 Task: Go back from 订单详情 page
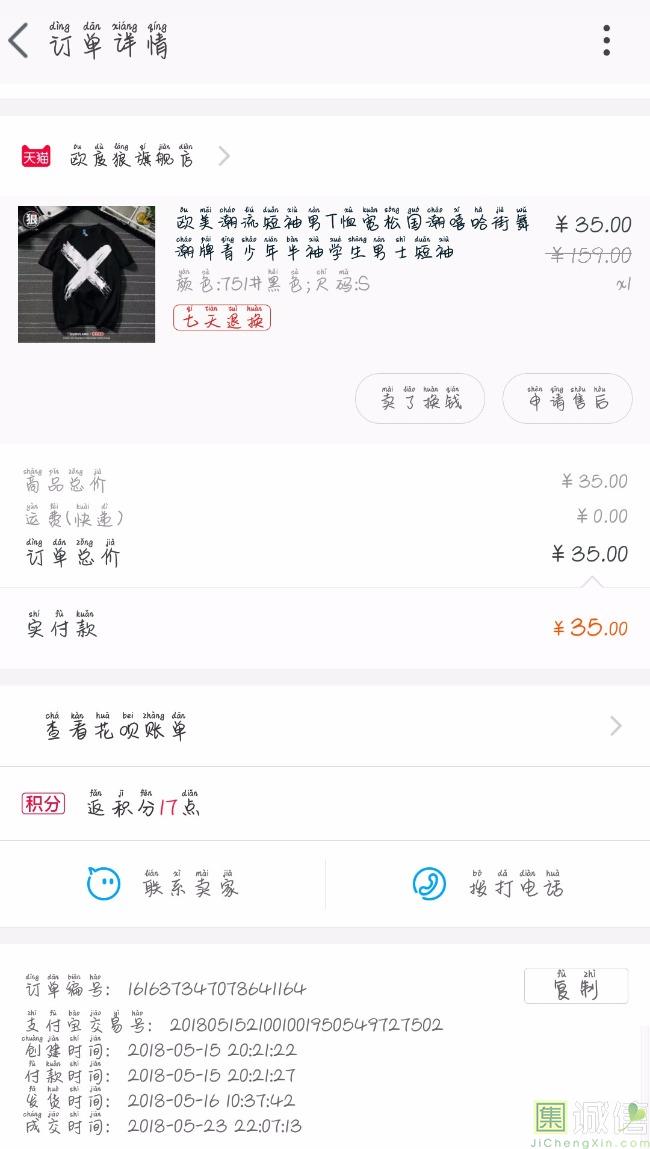pyautogui.click(x=19, y=42)
